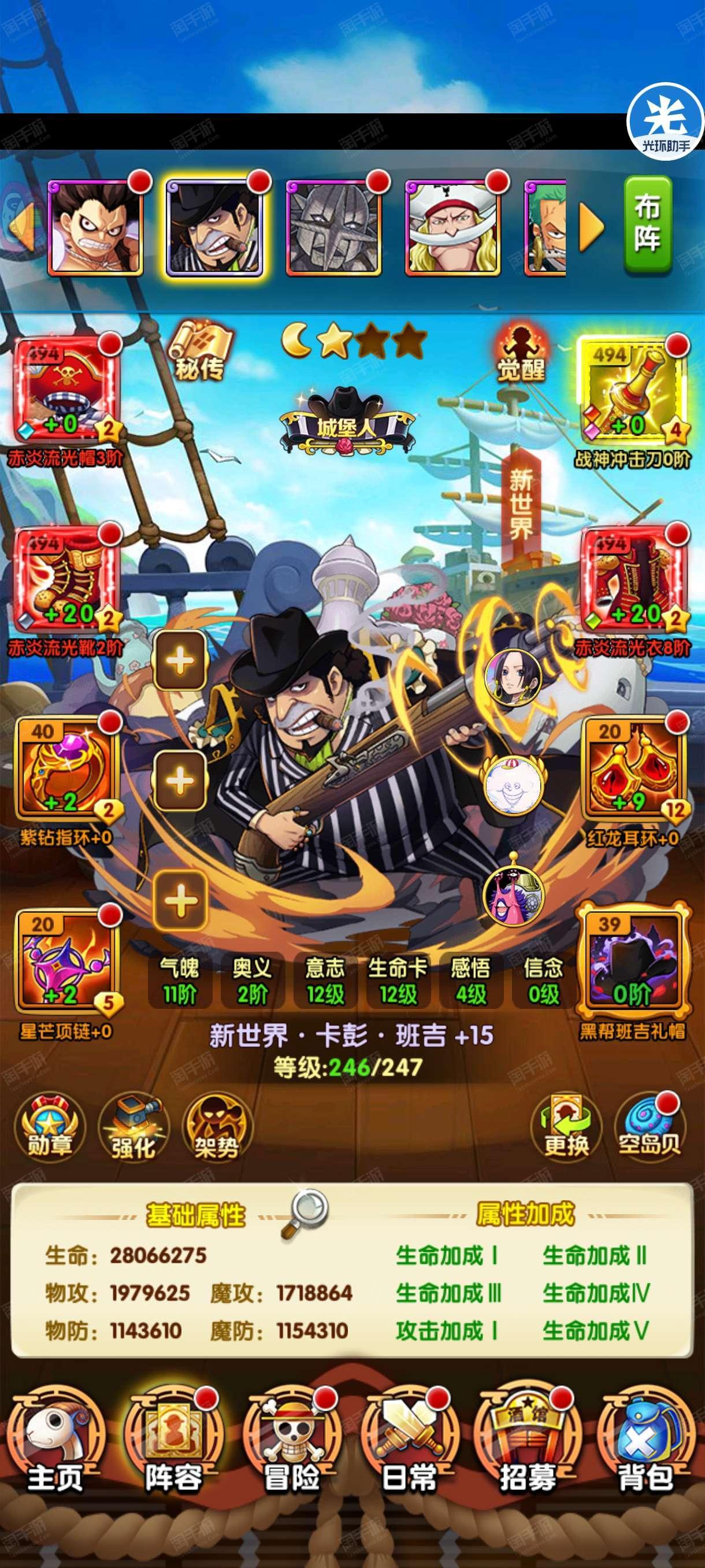Open the 气魄 11阶 attribute
This screenshot has width=705, height=1568.
179,981
